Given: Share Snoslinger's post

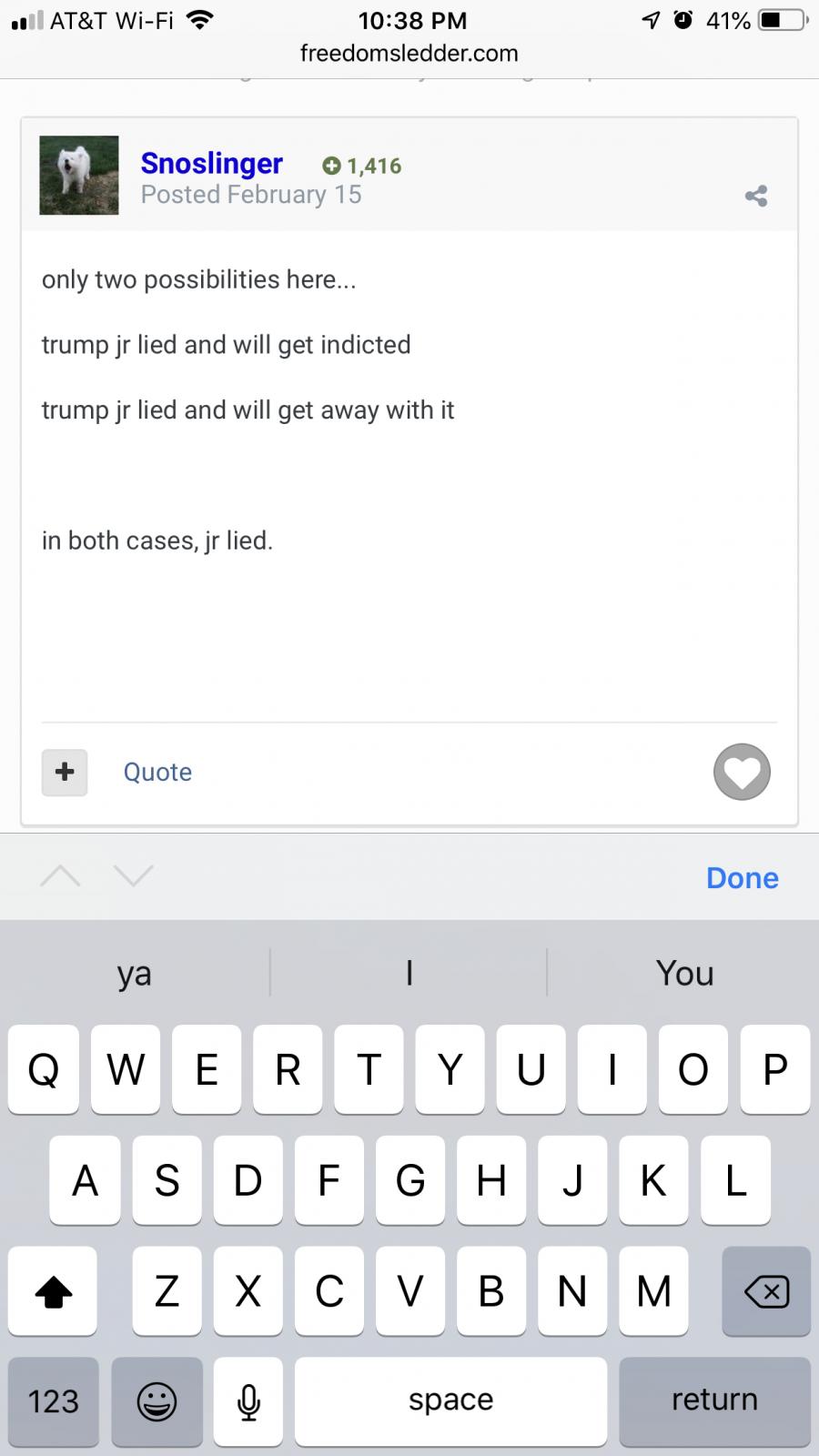Looking at the screenshot, I should (x=755, y=196).
